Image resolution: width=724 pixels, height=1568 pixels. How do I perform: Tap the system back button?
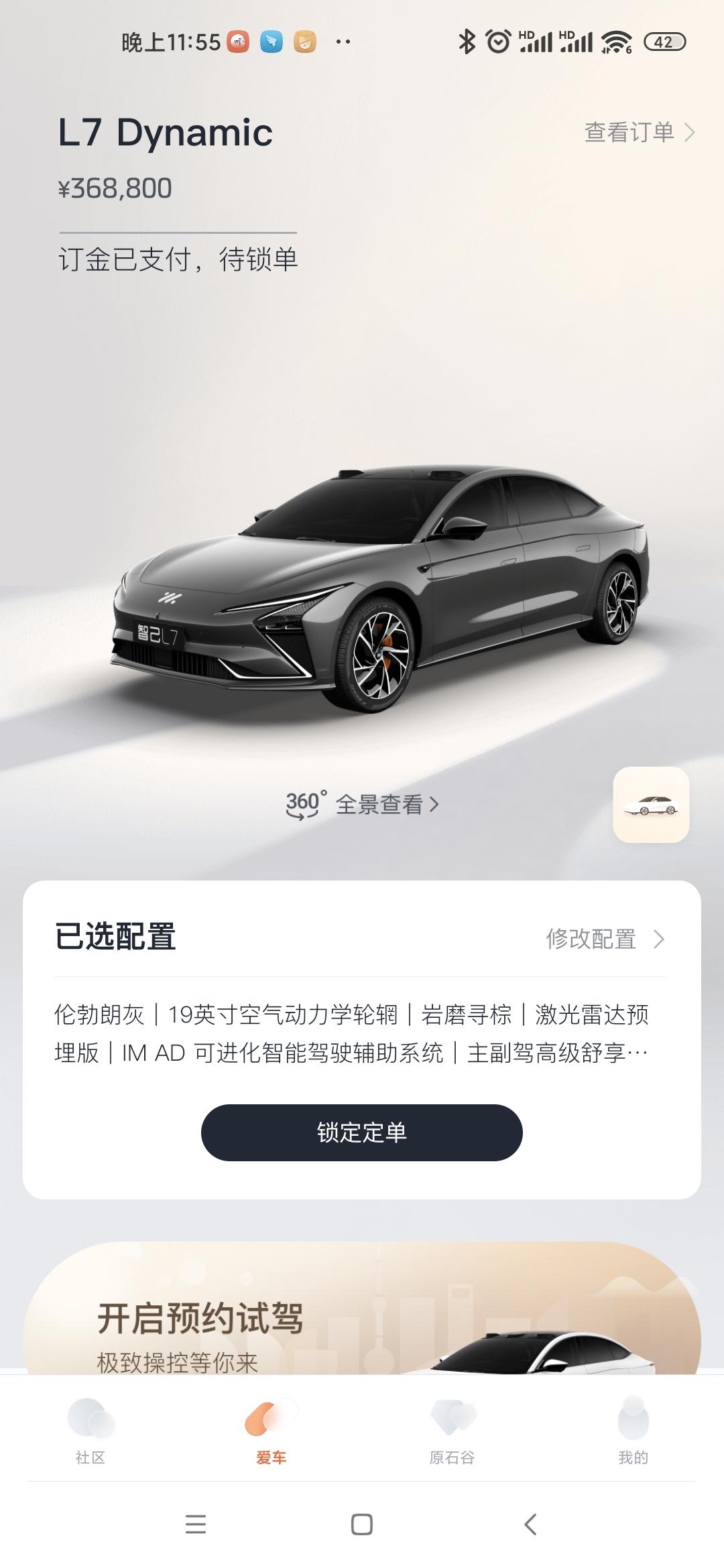point(530,1524)
